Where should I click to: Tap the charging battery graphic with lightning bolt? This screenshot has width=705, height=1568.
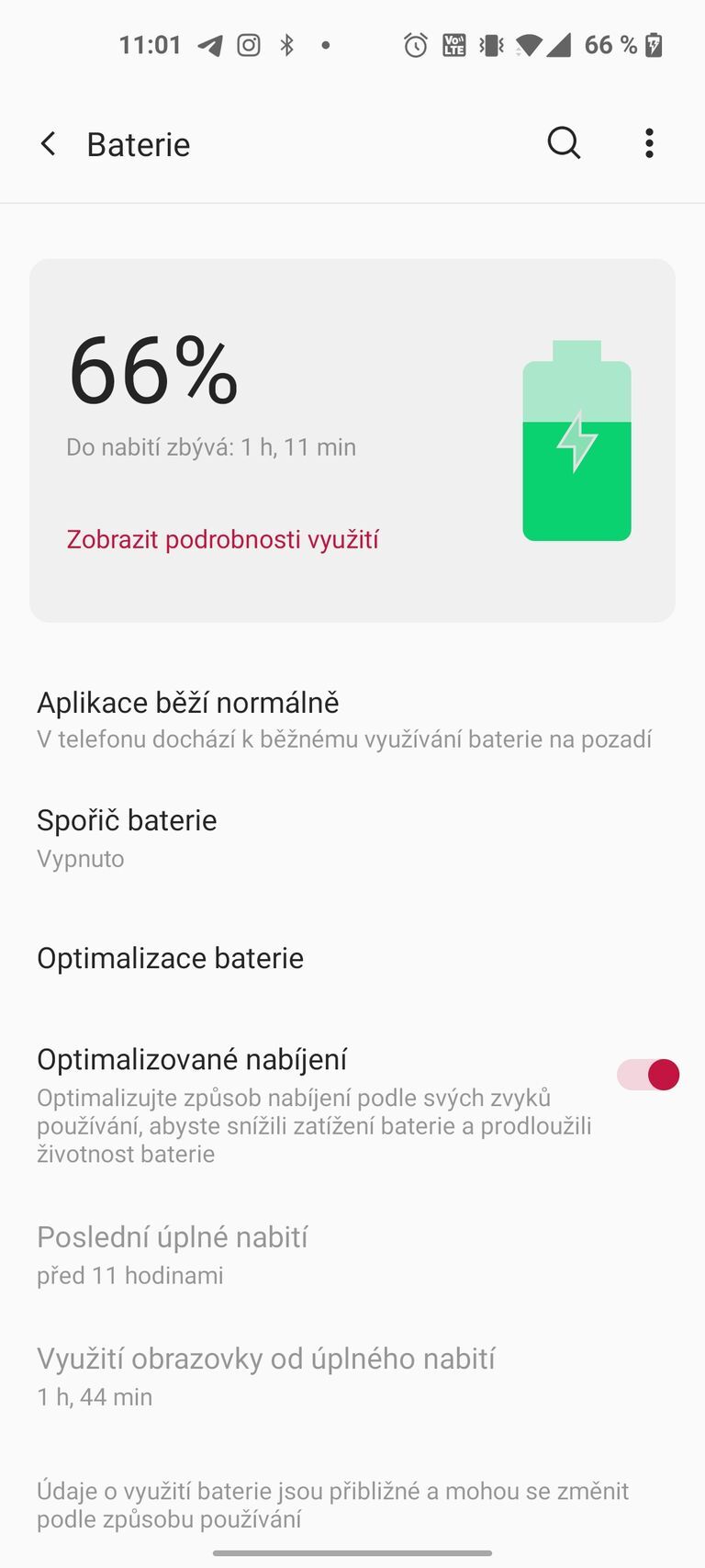(x=576, y=441)
